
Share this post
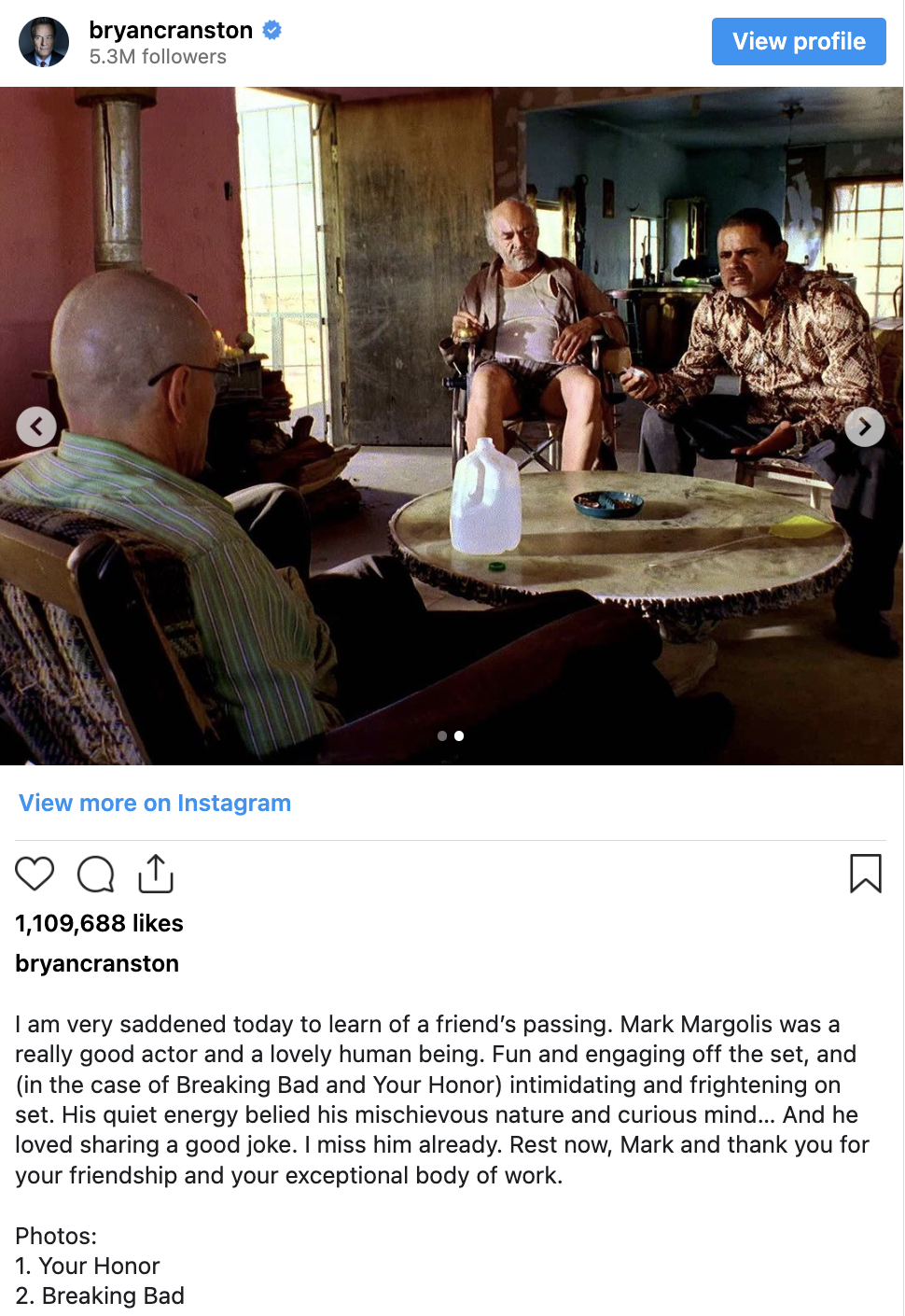coord(156,874)
